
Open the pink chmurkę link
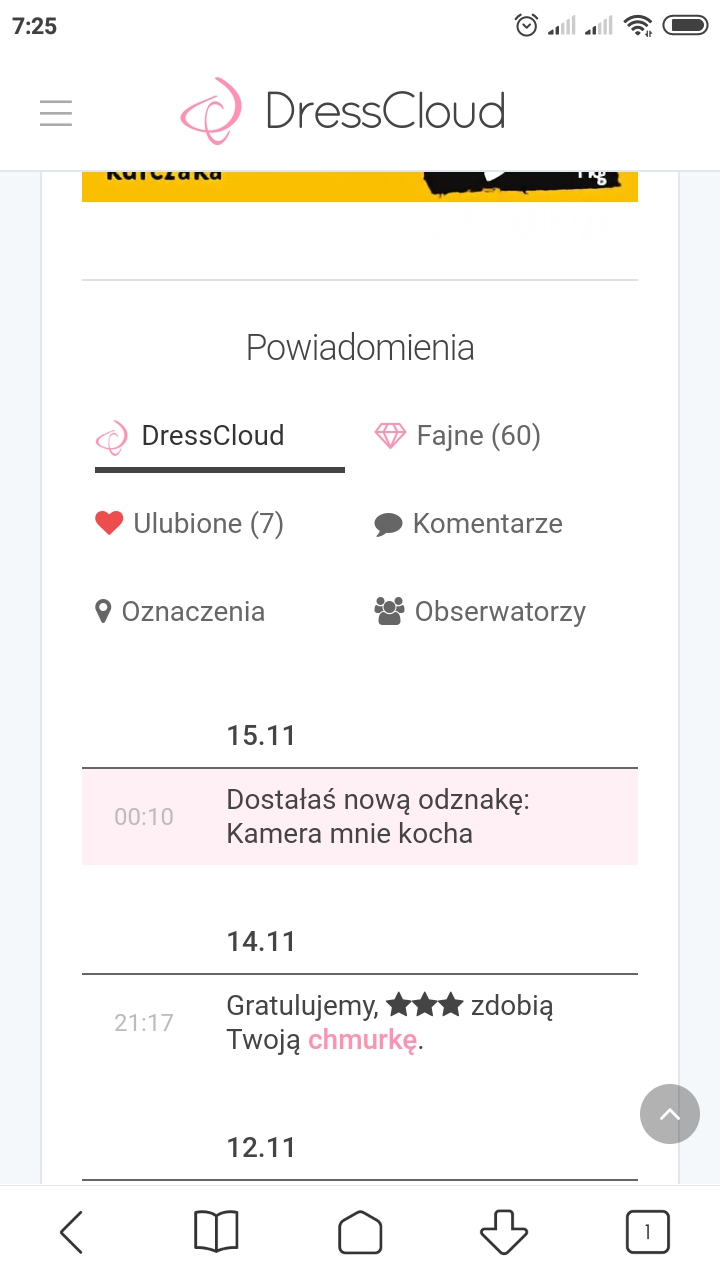(362, 1040)
